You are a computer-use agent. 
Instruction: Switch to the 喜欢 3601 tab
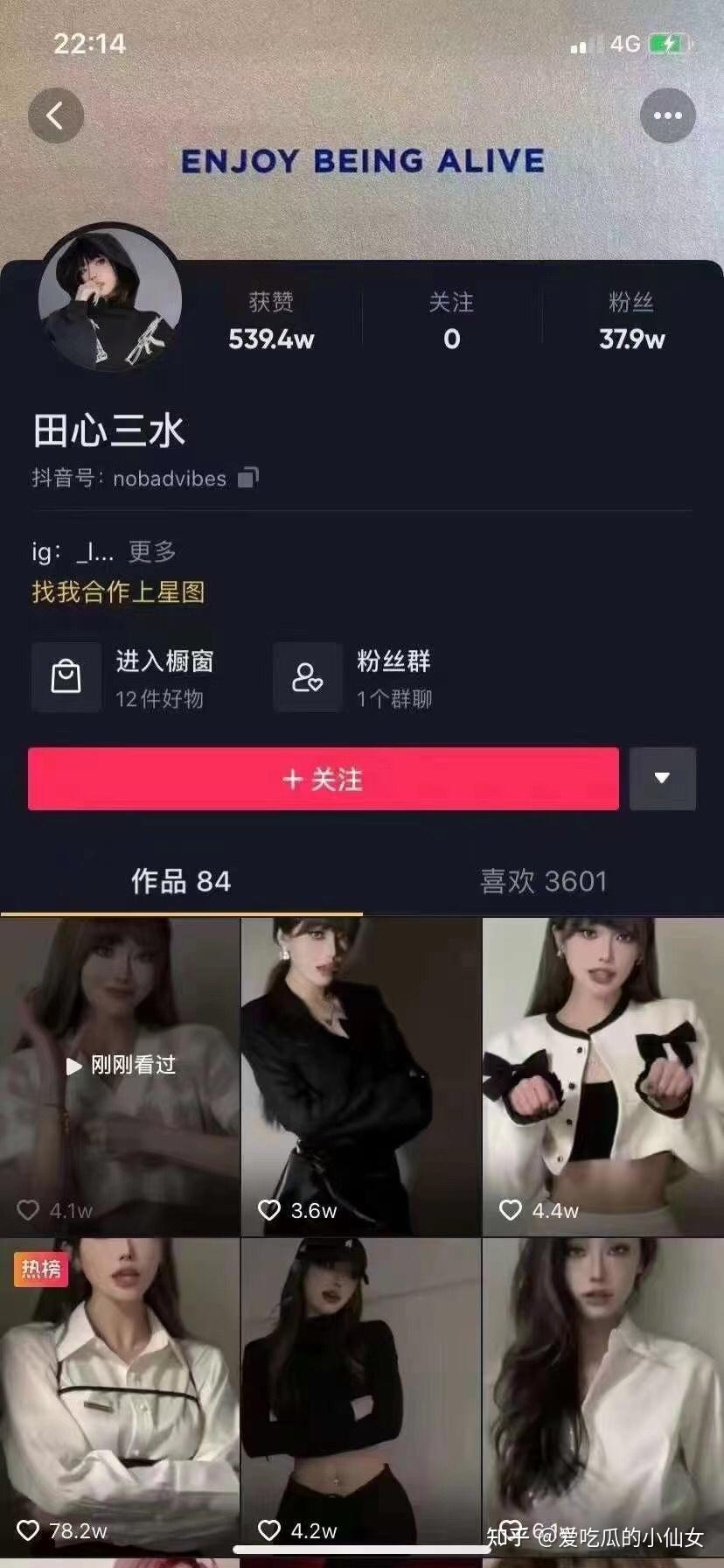543,881
